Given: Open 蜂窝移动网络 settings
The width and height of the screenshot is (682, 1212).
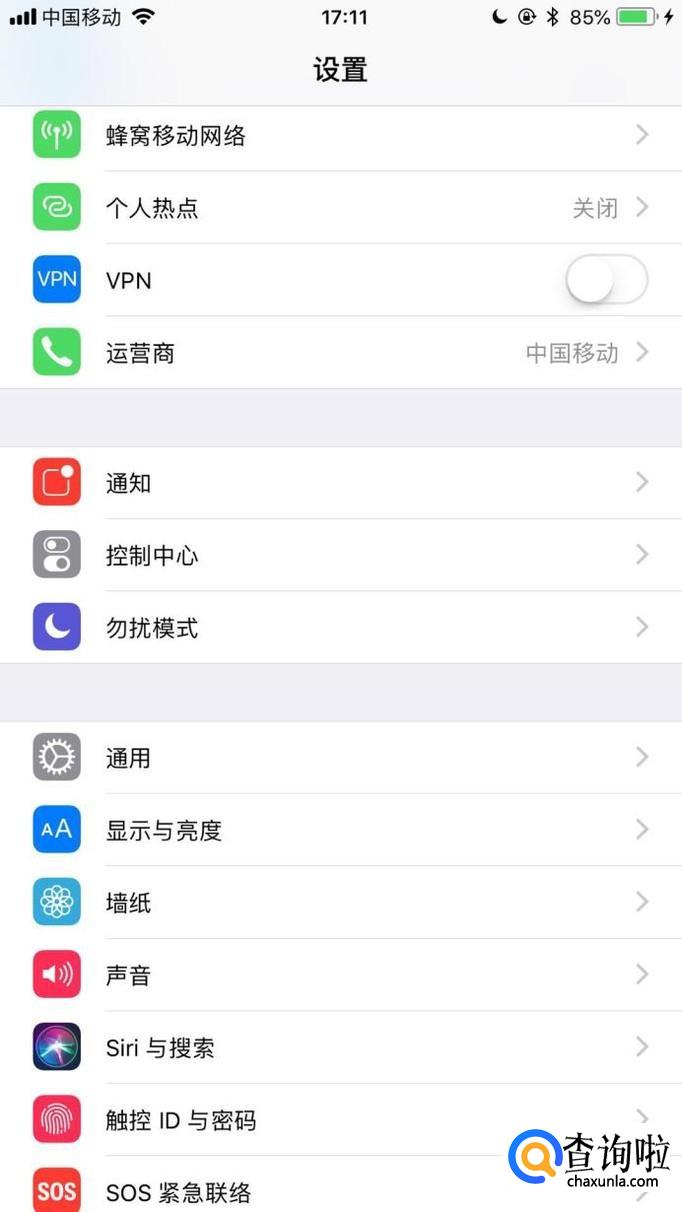Looking at the screenshot, I should click(340, 136).
